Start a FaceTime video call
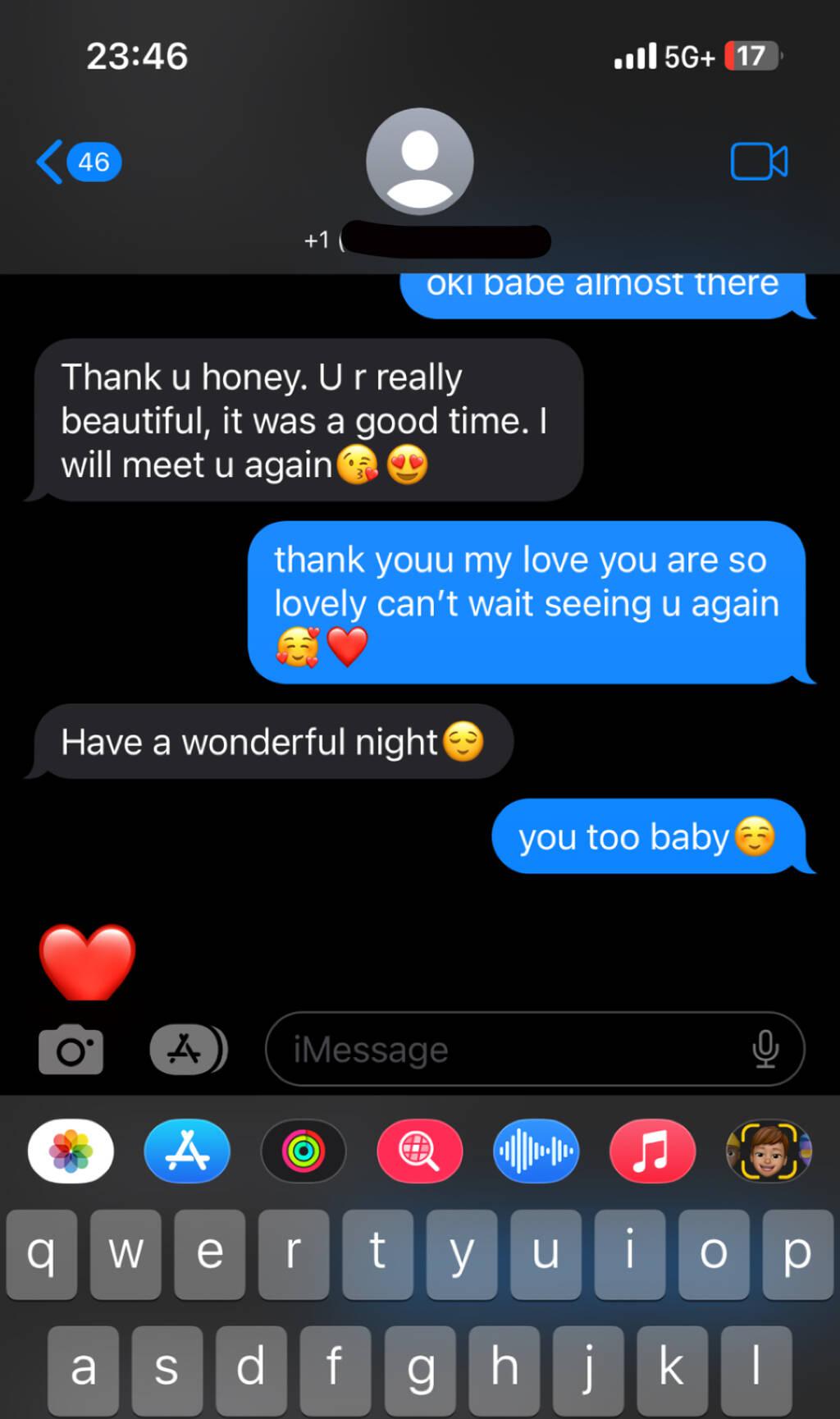Screen dimensions: 840x1419 point(759,161)
